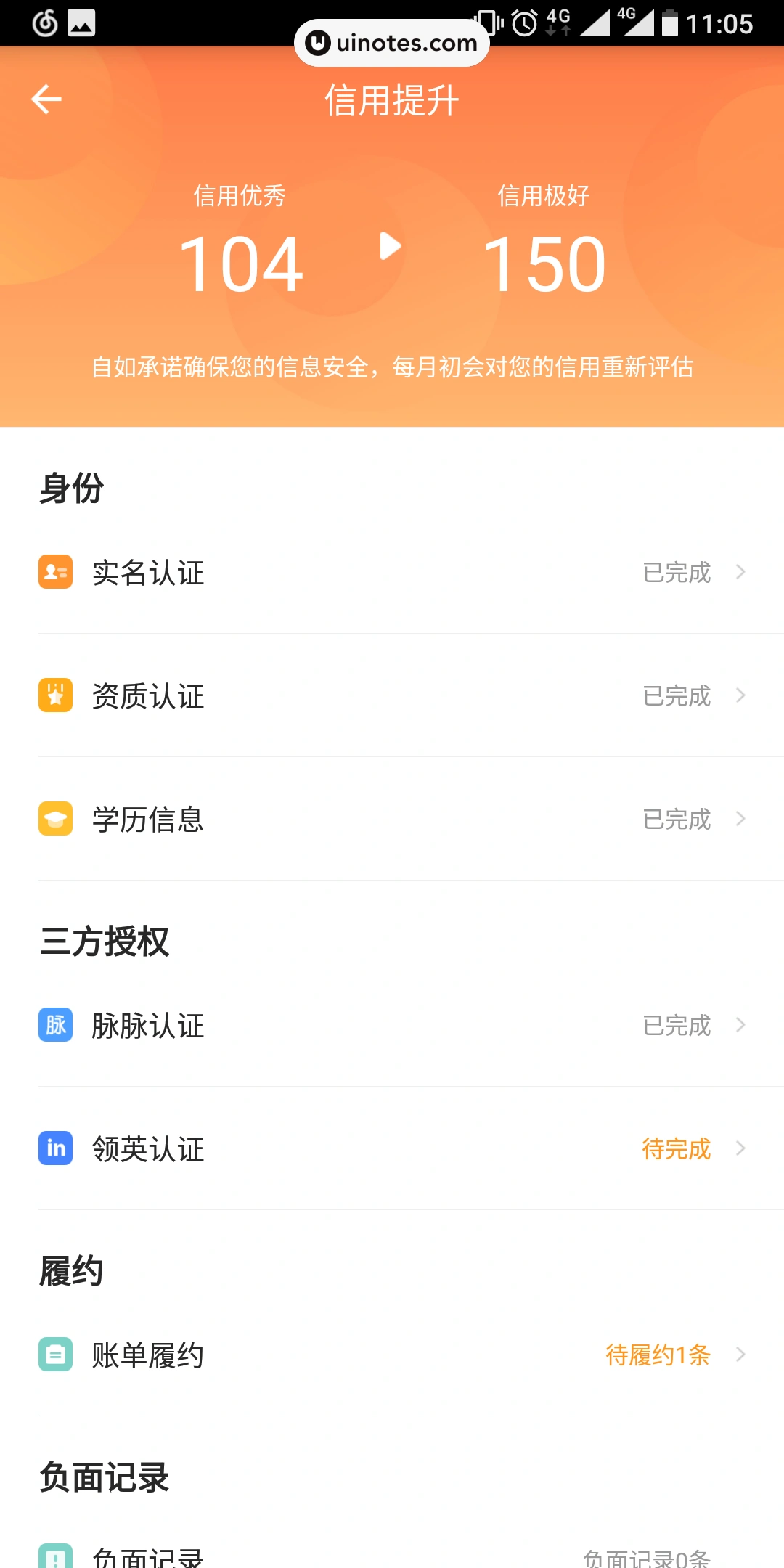This screenshot has width=784, height=1568.
Task: Expand the 学历信息 row chevron
Action: (x=740, y=818)
